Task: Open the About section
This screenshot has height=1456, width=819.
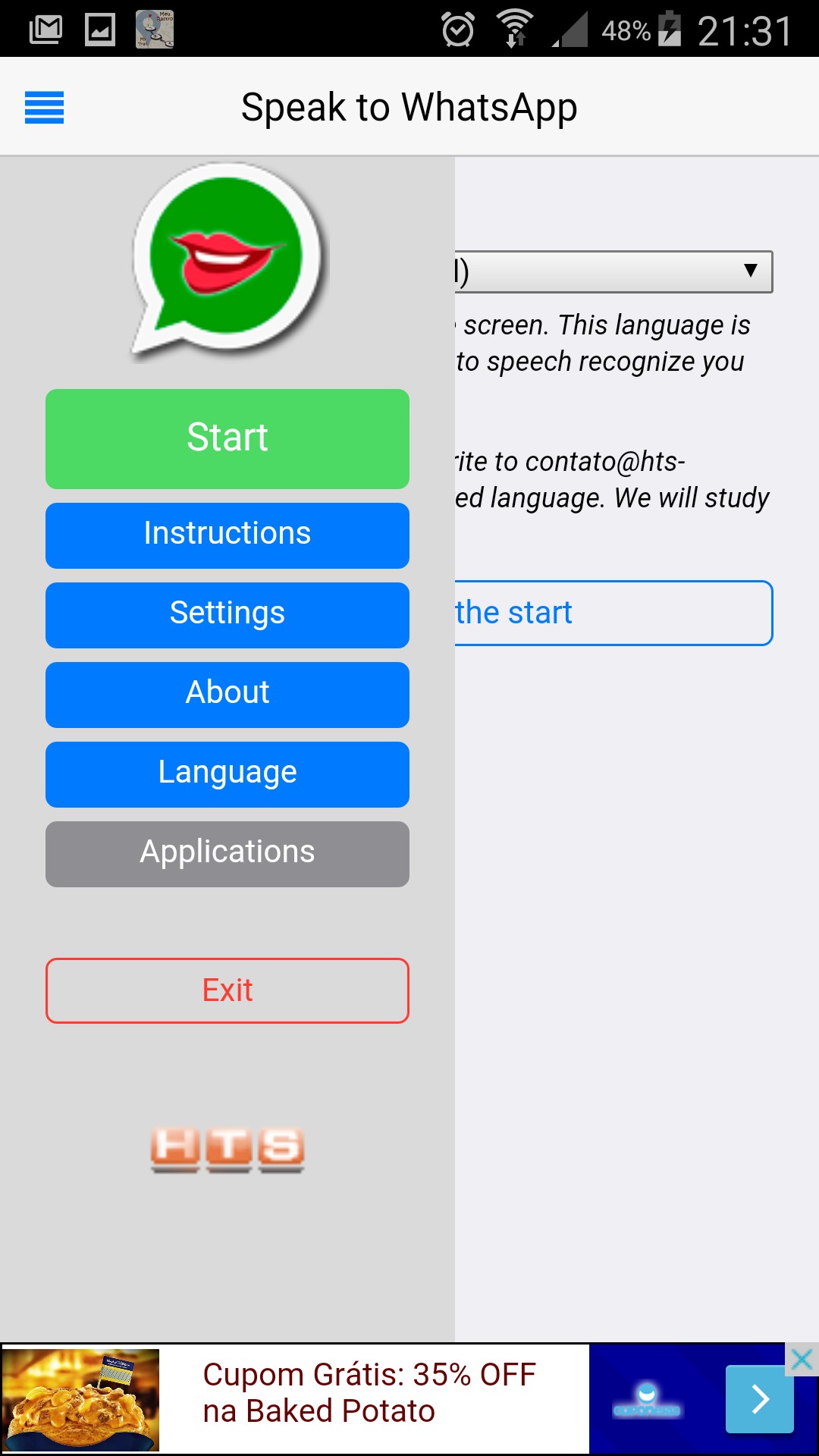Action: [x=227, y=694]
